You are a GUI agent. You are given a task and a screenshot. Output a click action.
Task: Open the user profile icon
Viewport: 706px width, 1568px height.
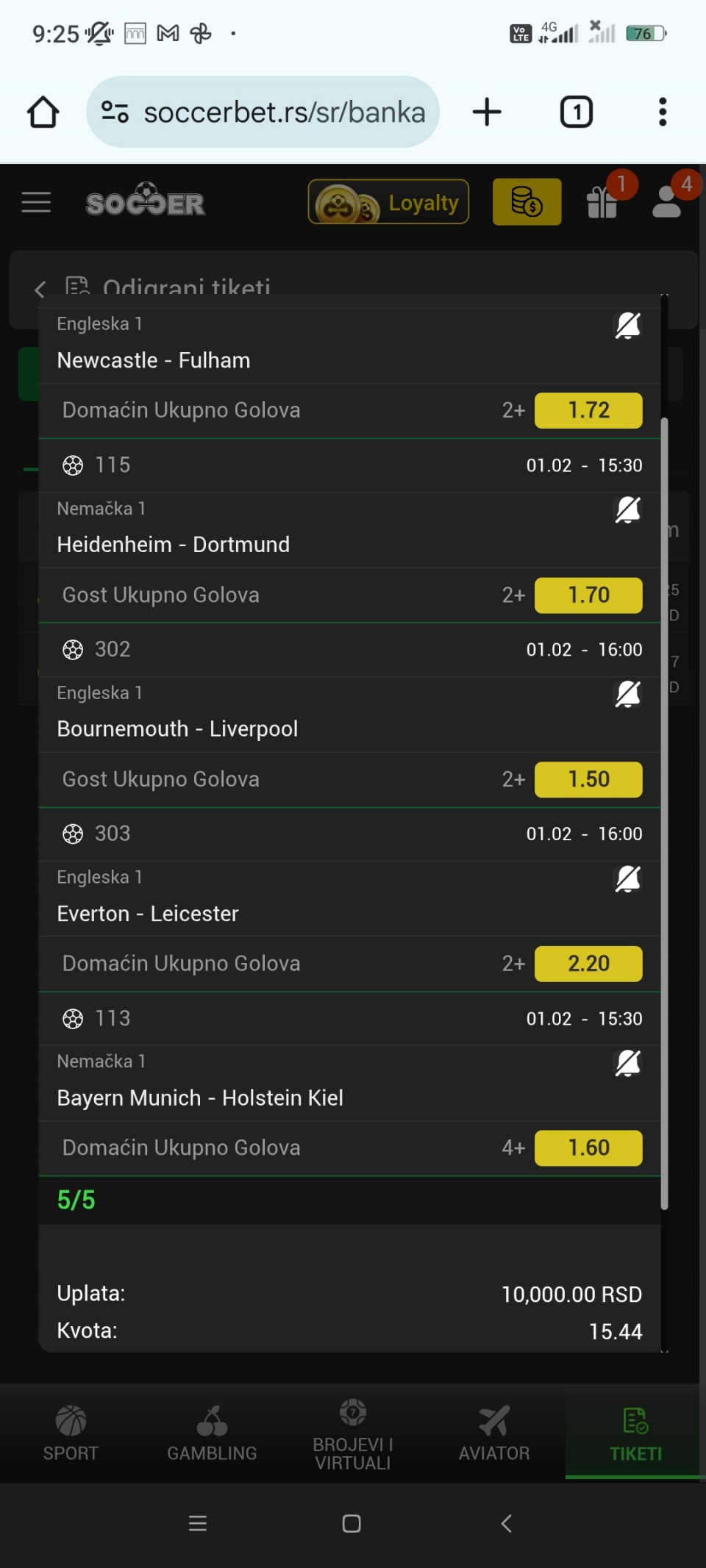pyautogui.click(x=668, y=202)
